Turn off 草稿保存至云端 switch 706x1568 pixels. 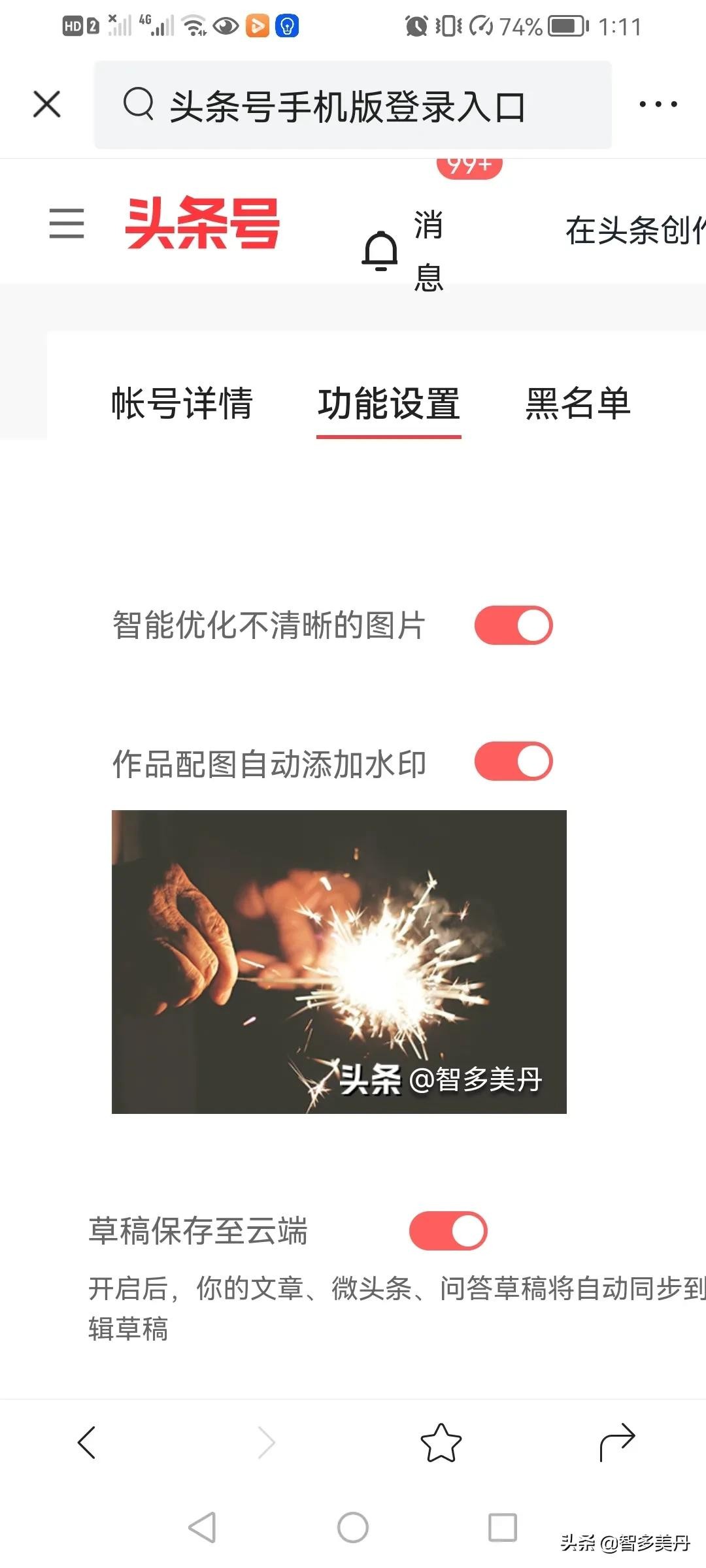448,1232
